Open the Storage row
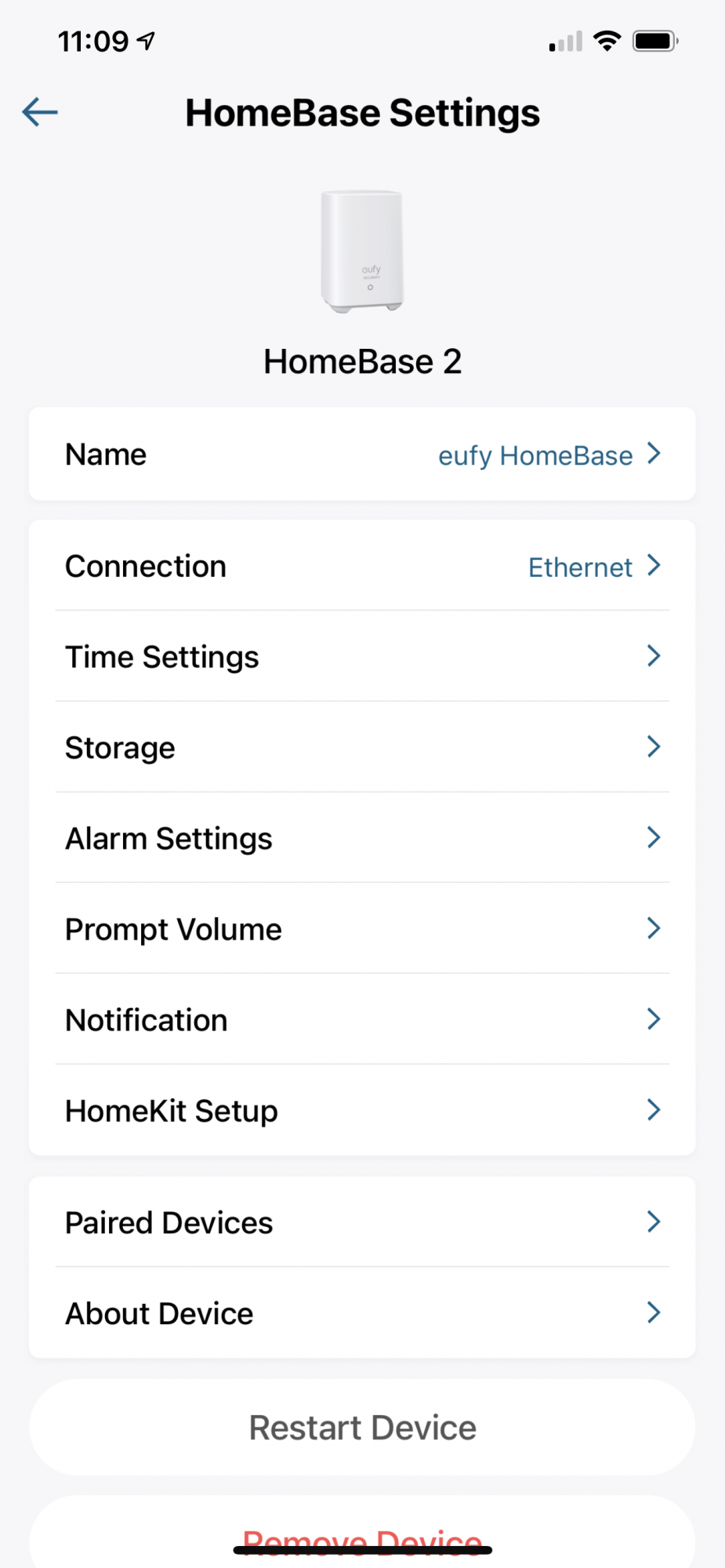Screen dimensions: 725x1568 [362, 747]
